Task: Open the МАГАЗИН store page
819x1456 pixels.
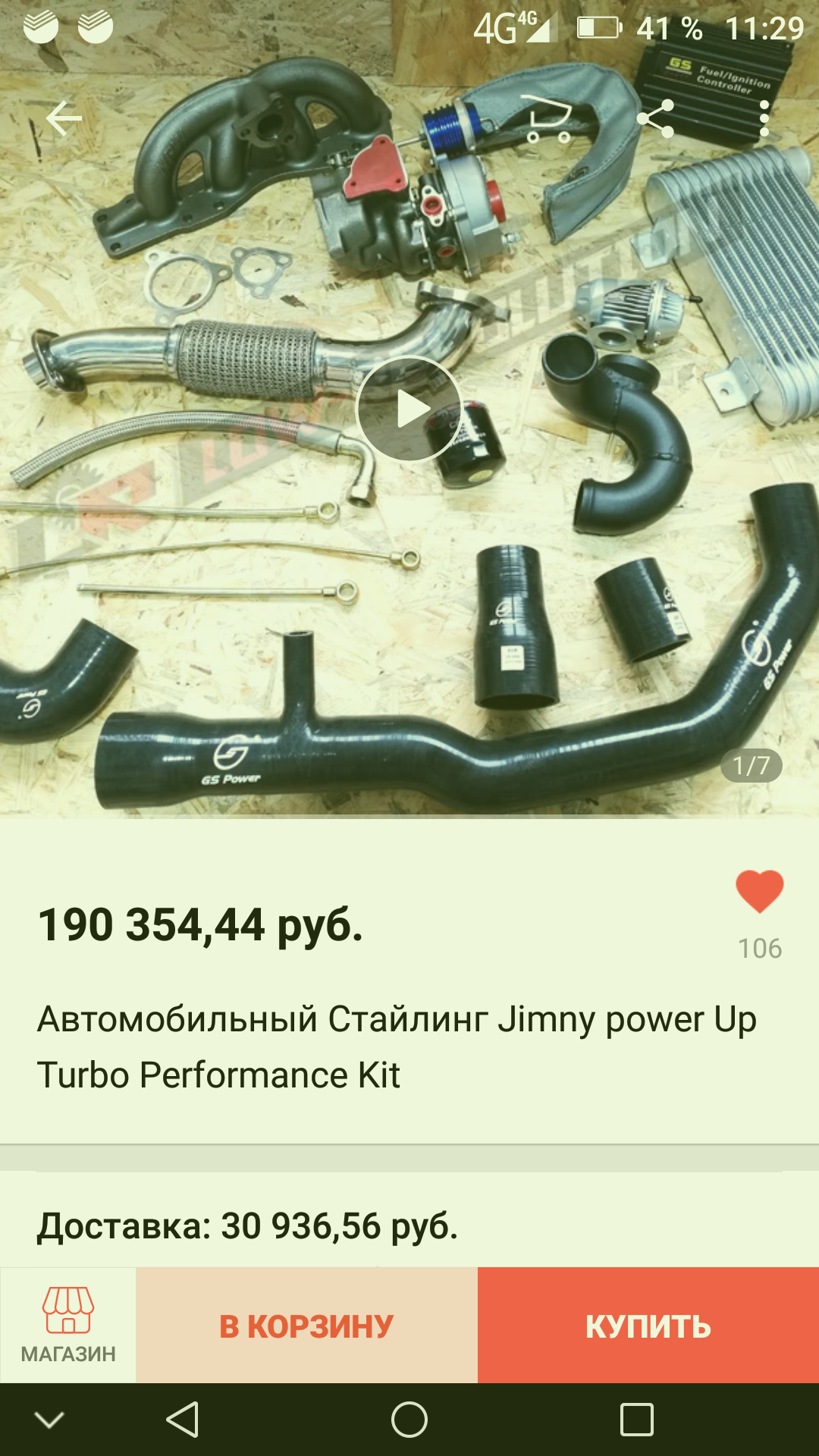Action: pos(68,1325)
